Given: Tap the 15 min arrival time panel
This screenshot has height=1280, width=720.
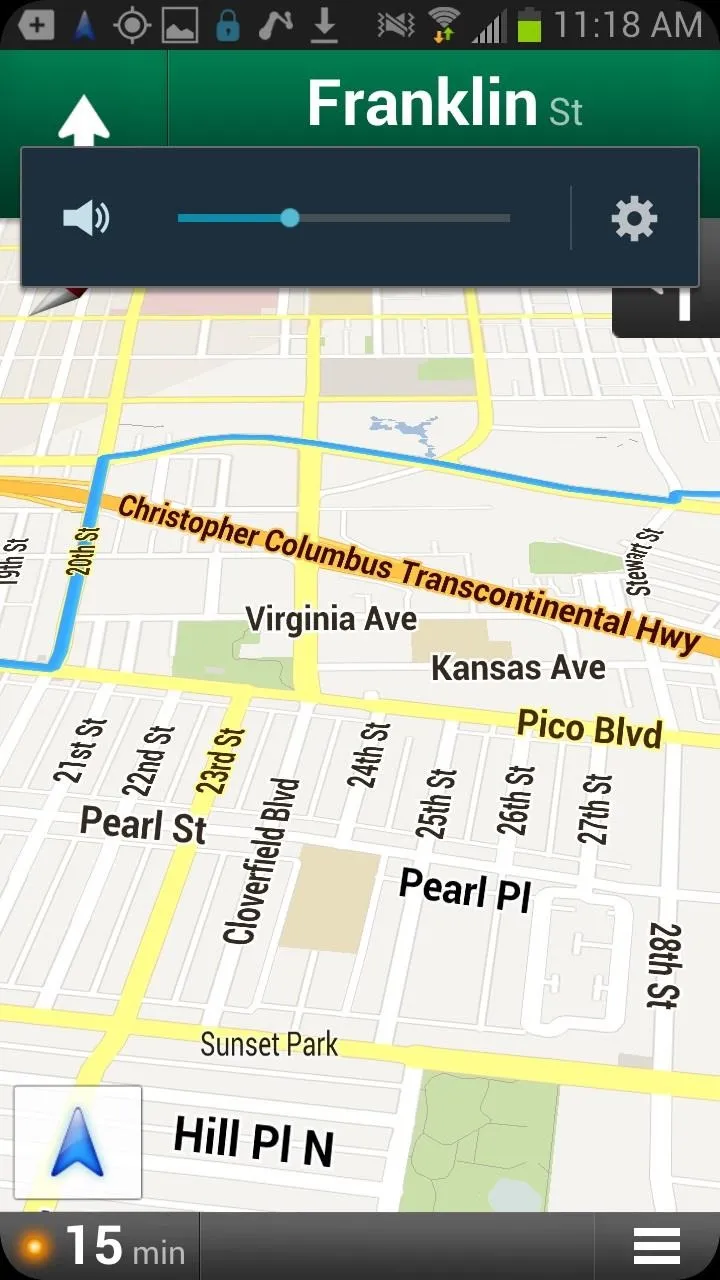Looking at the screenshot, I should 100,1247.
